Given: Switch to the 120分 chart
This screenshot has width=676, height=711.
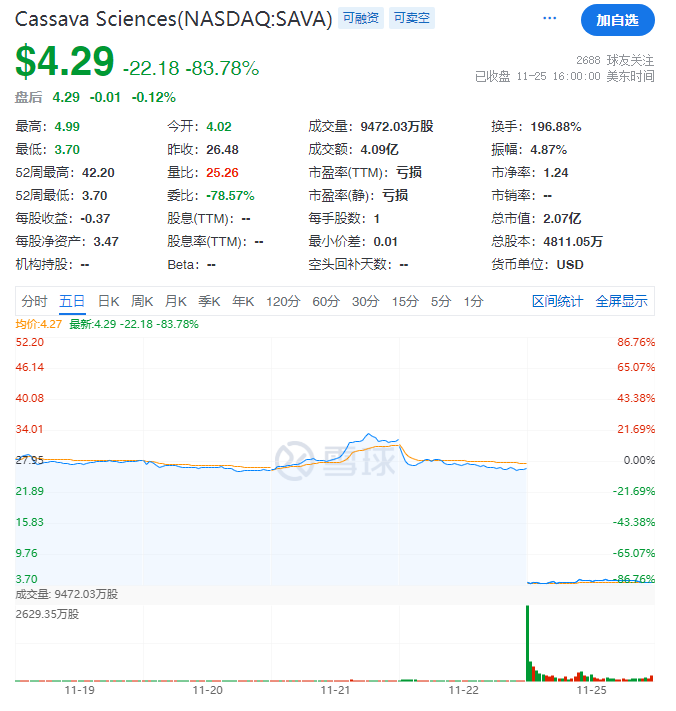Looking at the screenshot, I should (283, 301).
